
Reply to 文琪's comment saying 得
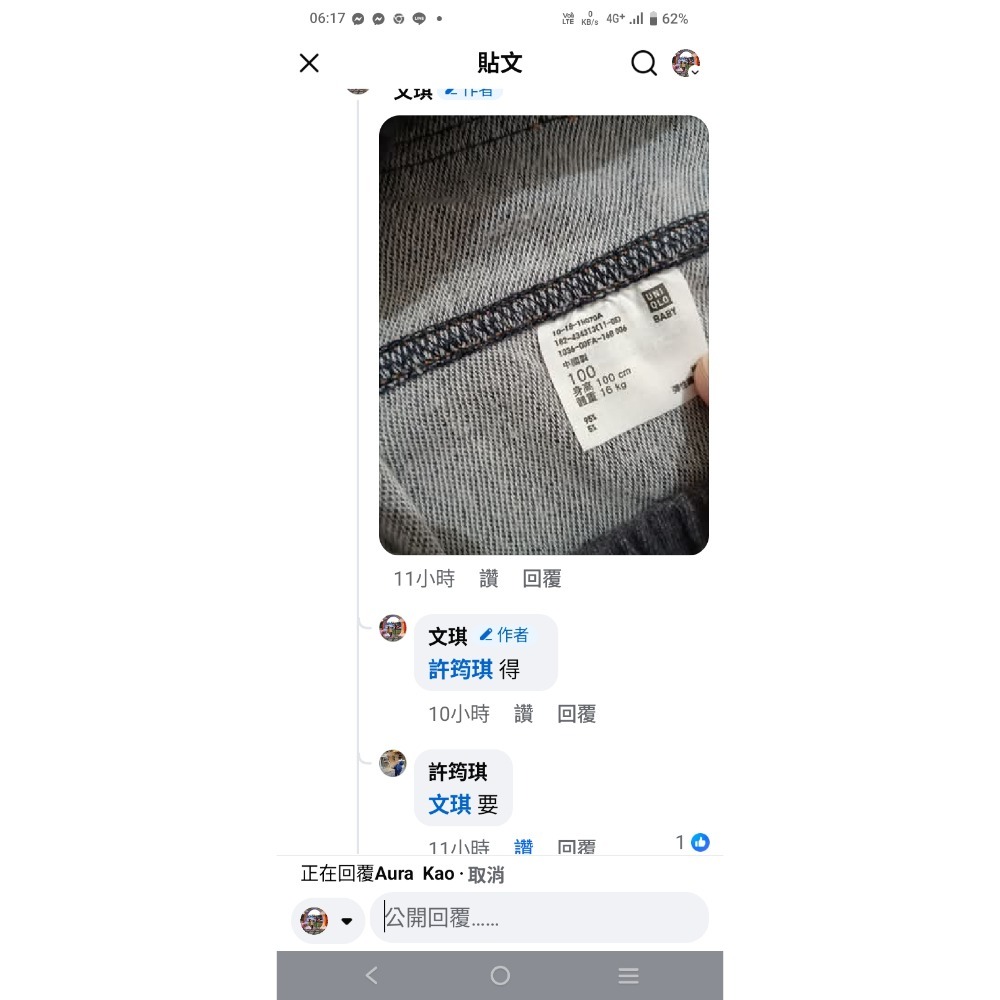[576, 714]
